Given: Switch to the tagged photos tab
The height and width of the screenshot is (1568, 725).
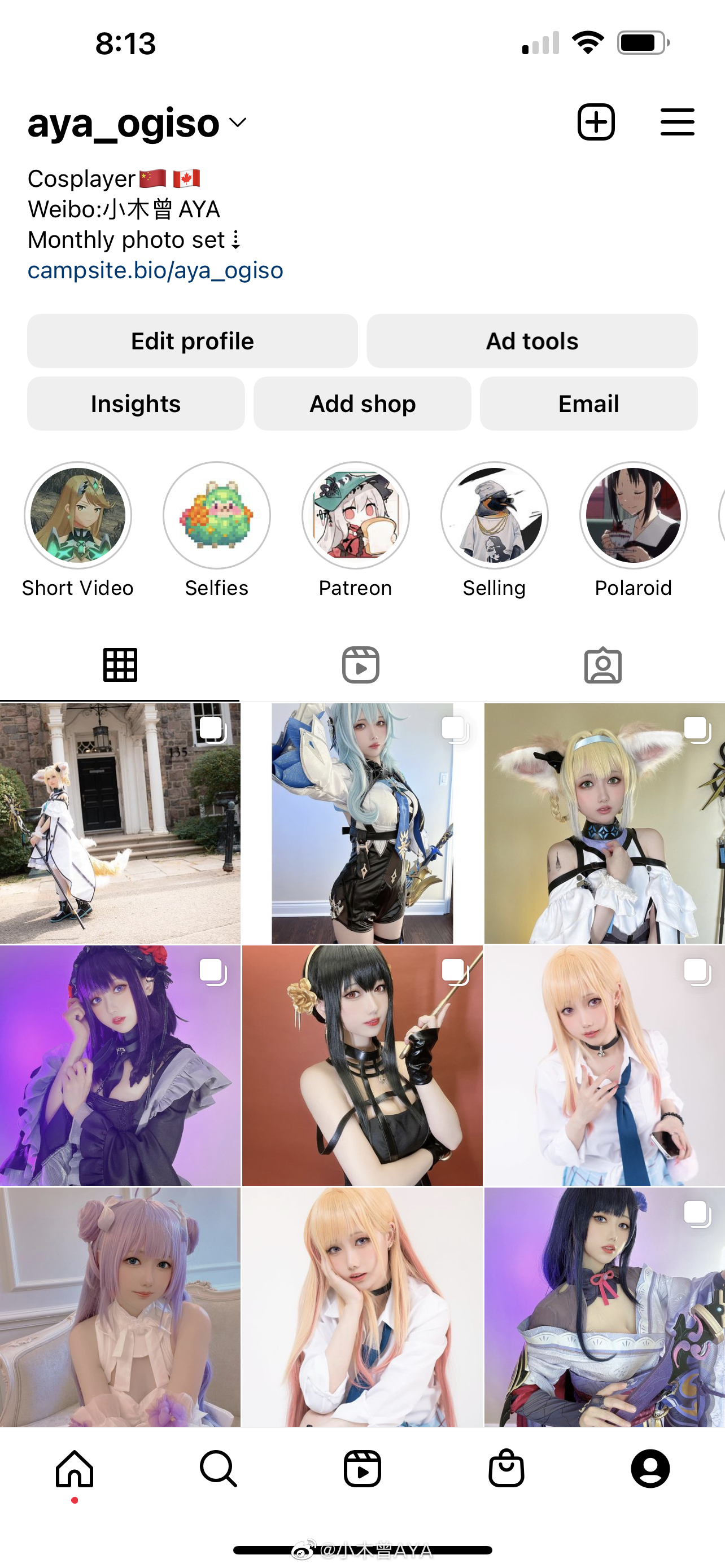Looking at the screenshot, I should pos(602,665).
